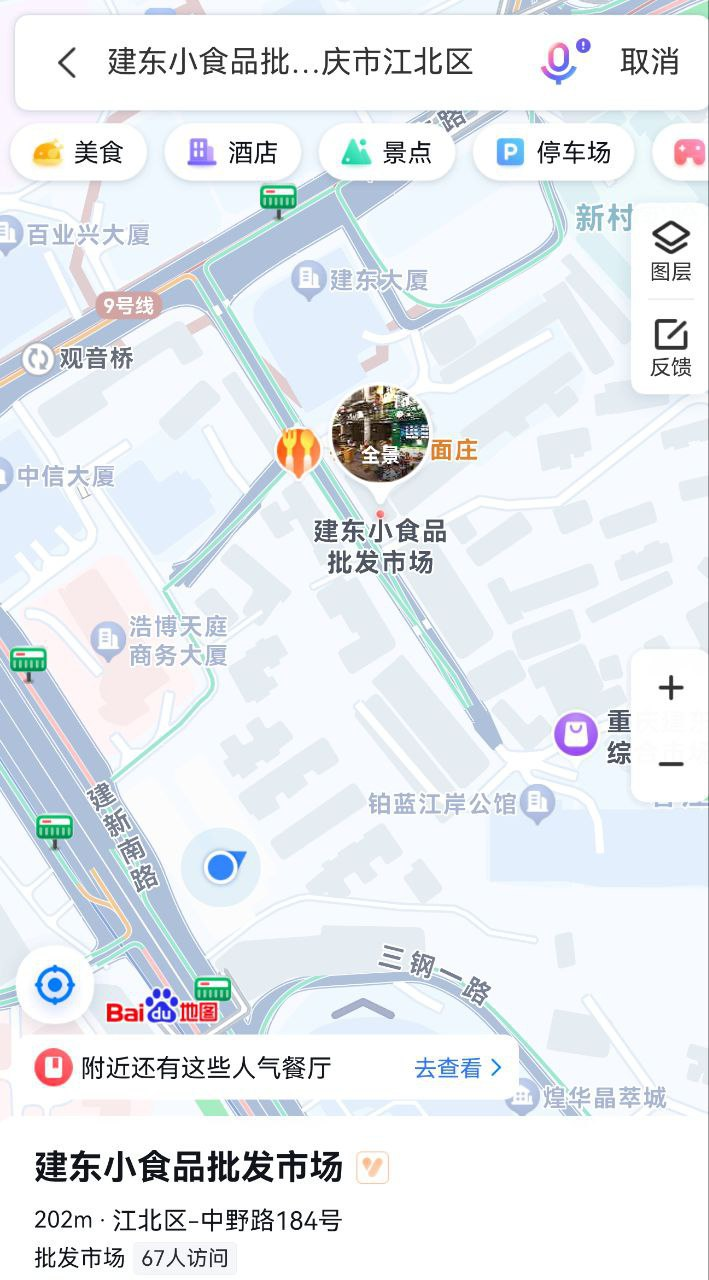
Task: Tap 去查看 to view popular restaurants
Action: pos(458,1068)
